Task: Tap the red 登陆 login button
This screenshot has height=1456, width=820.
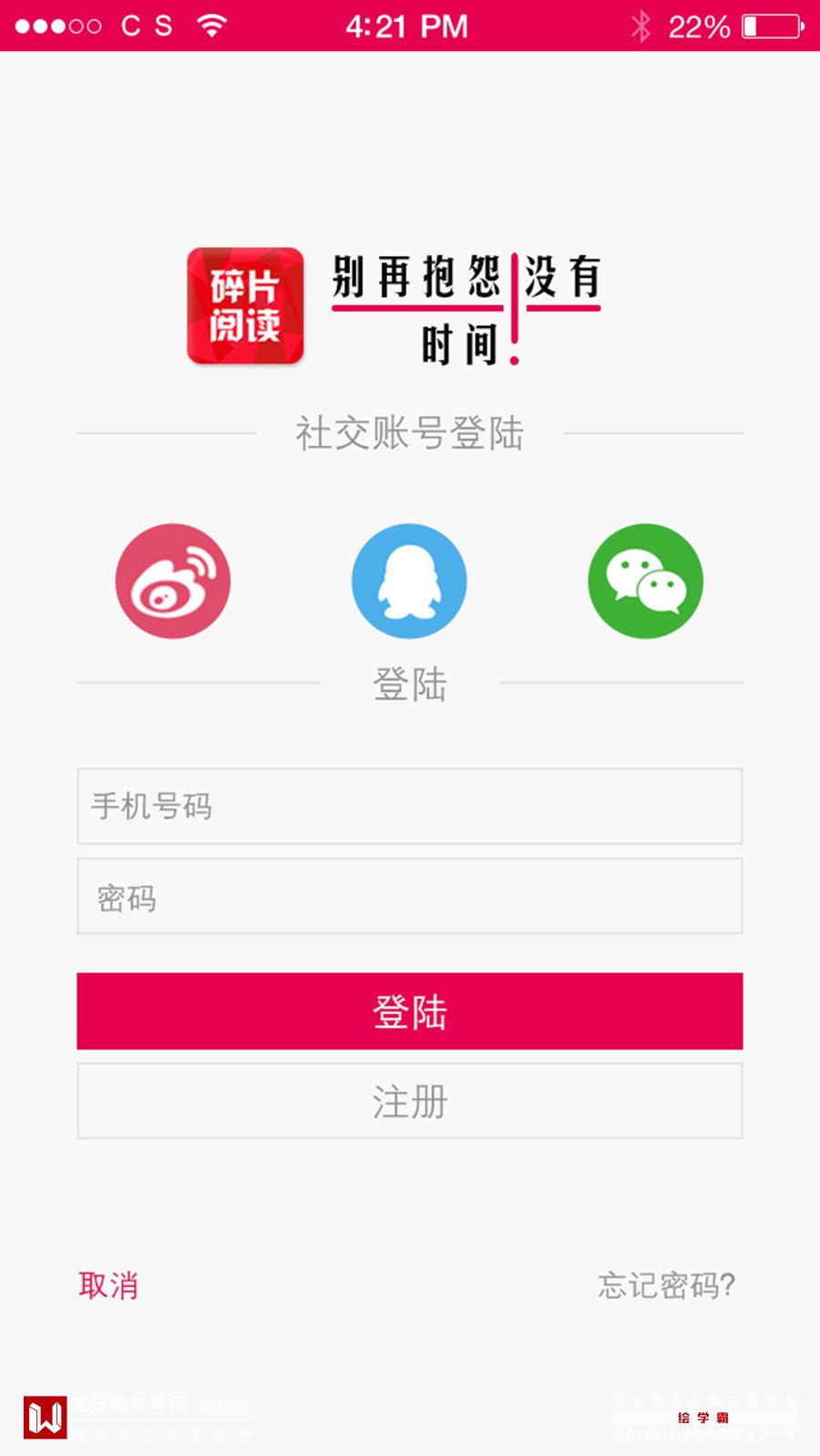Action: point(409,1011)
